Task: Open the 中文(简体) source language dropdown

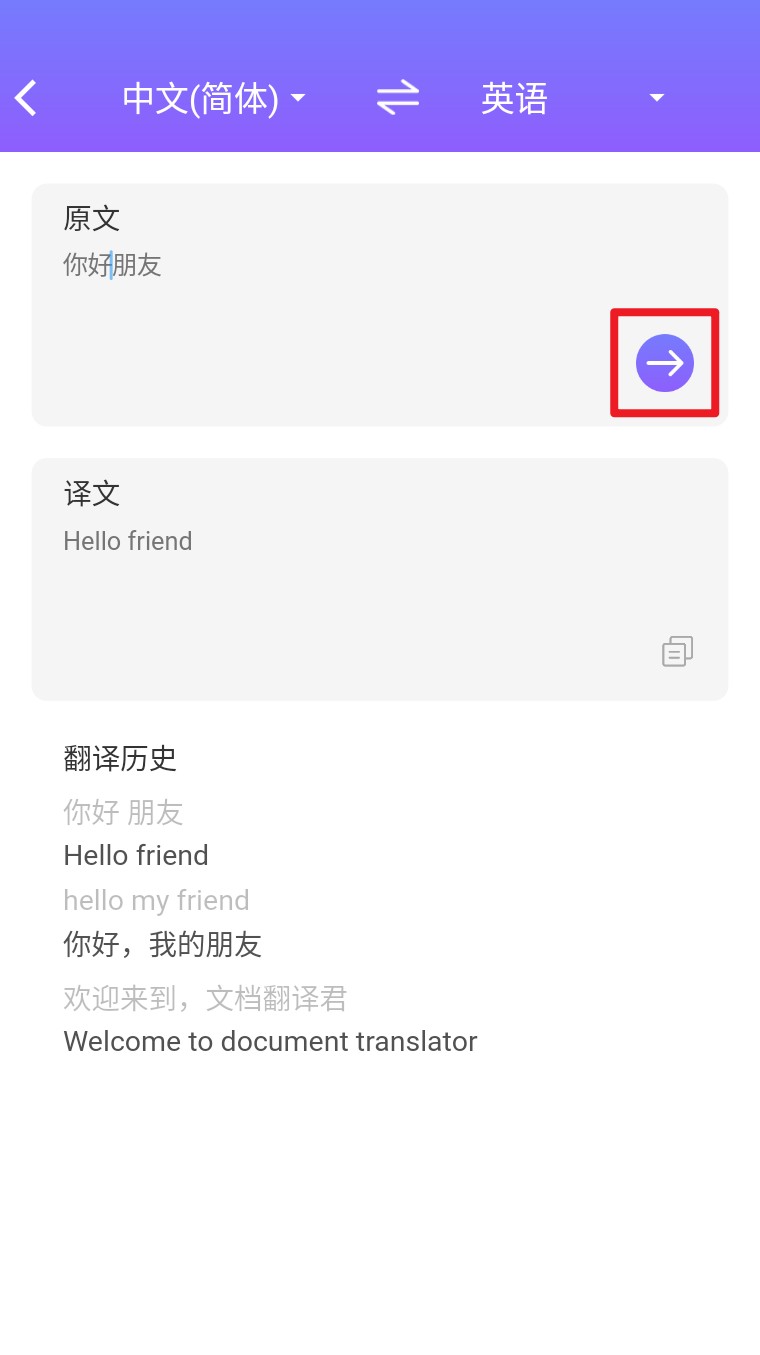Action: (x=213, y=98)
